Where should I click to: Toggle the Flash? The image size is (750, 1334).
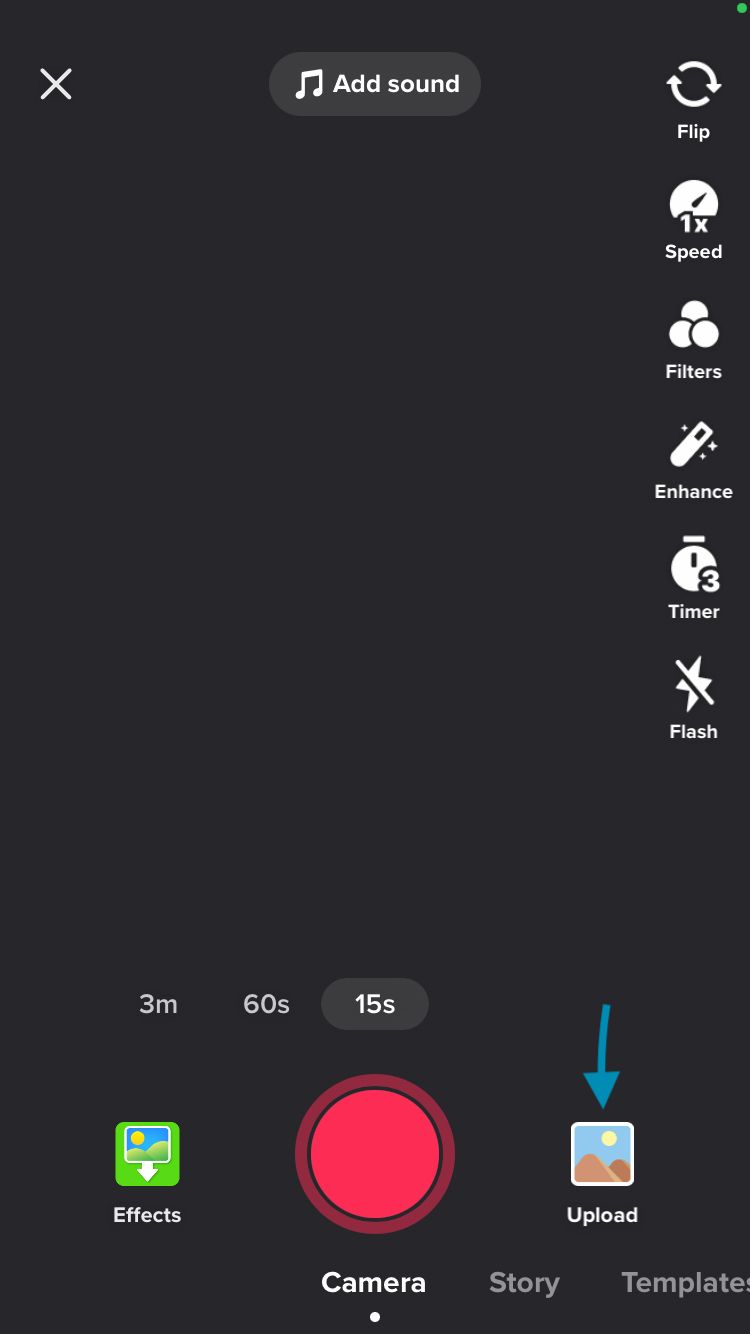coord(693,698)
